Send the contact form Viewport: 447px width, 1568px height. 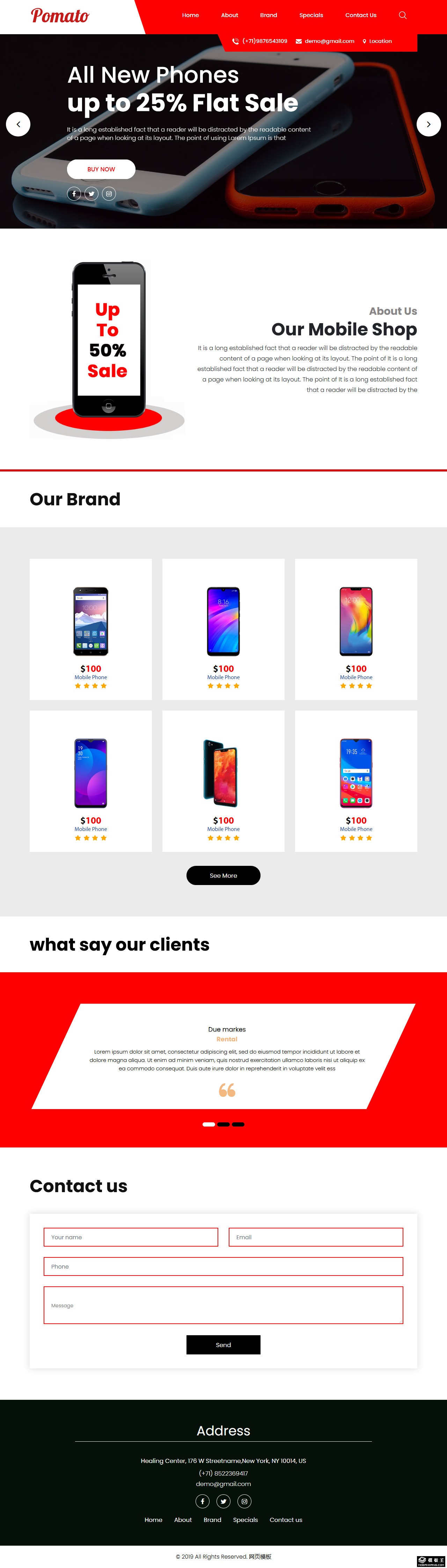pos(223,1345)
